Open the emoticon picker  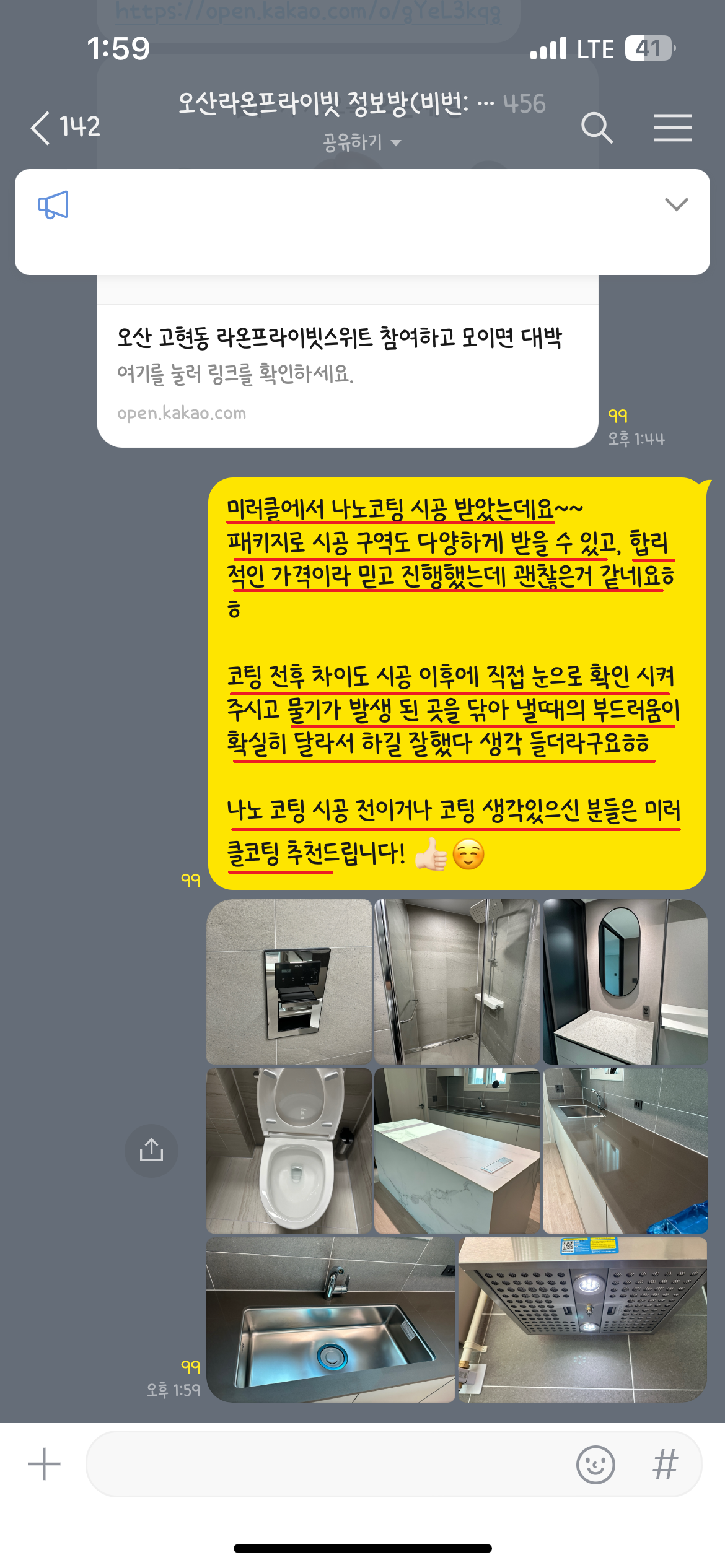pyautogui.click(x=595, y=1464)
